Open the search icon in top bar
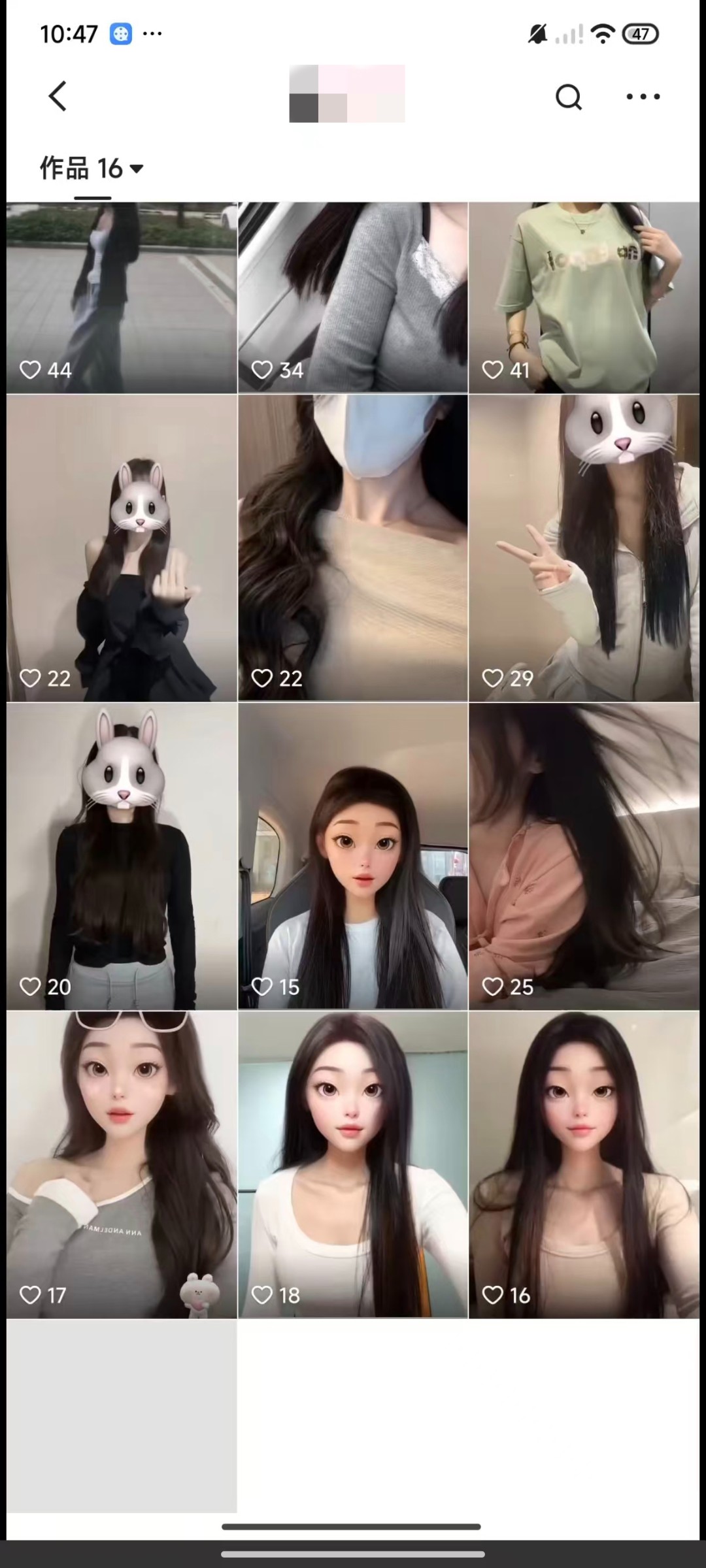Viewport: 706px width, 1568px height. pyautogui.click(x=568, y=97)
